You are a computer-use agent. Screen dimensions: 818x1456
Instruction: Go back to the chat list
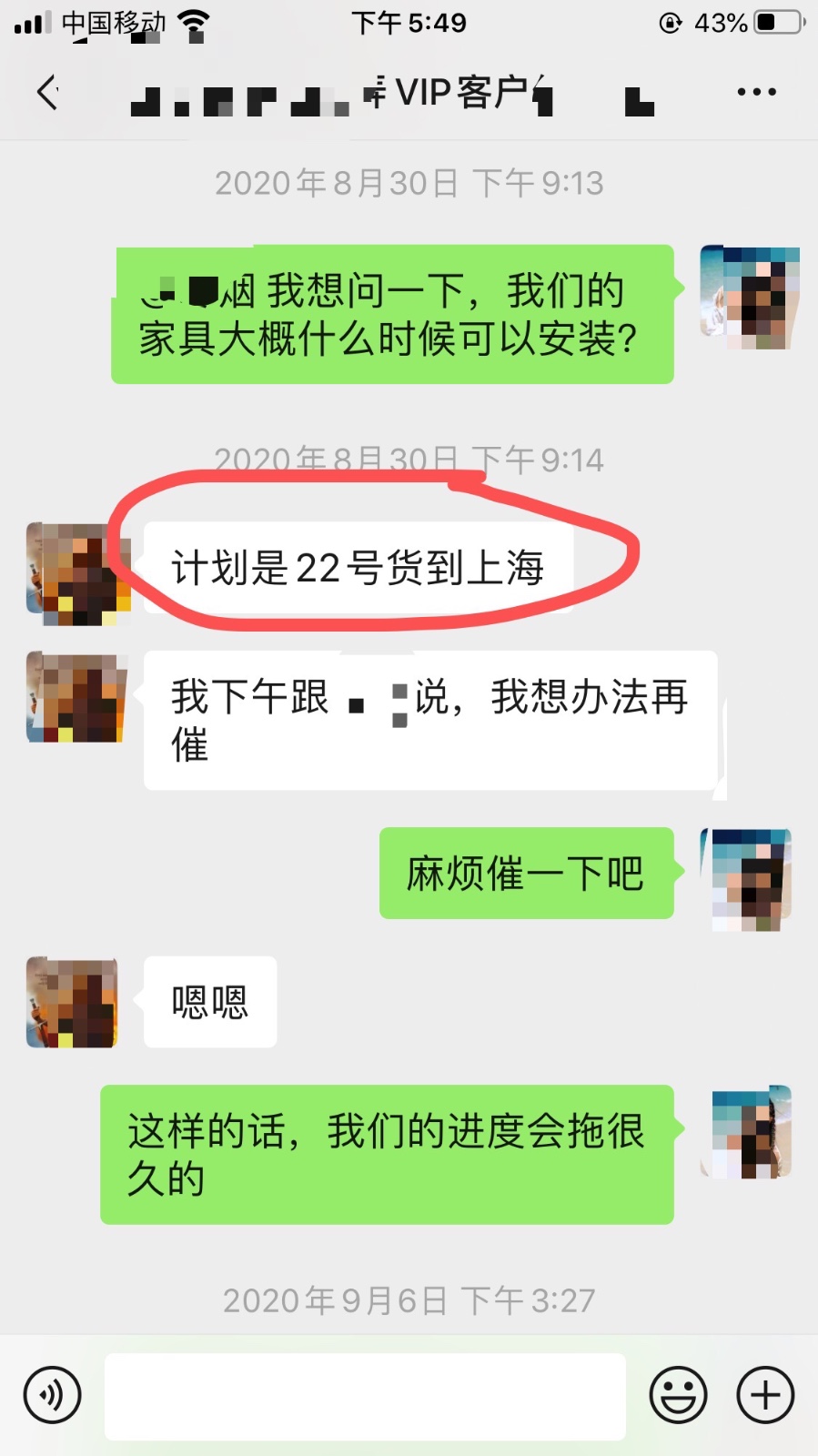pyautogui.click(x=47, y=92)
